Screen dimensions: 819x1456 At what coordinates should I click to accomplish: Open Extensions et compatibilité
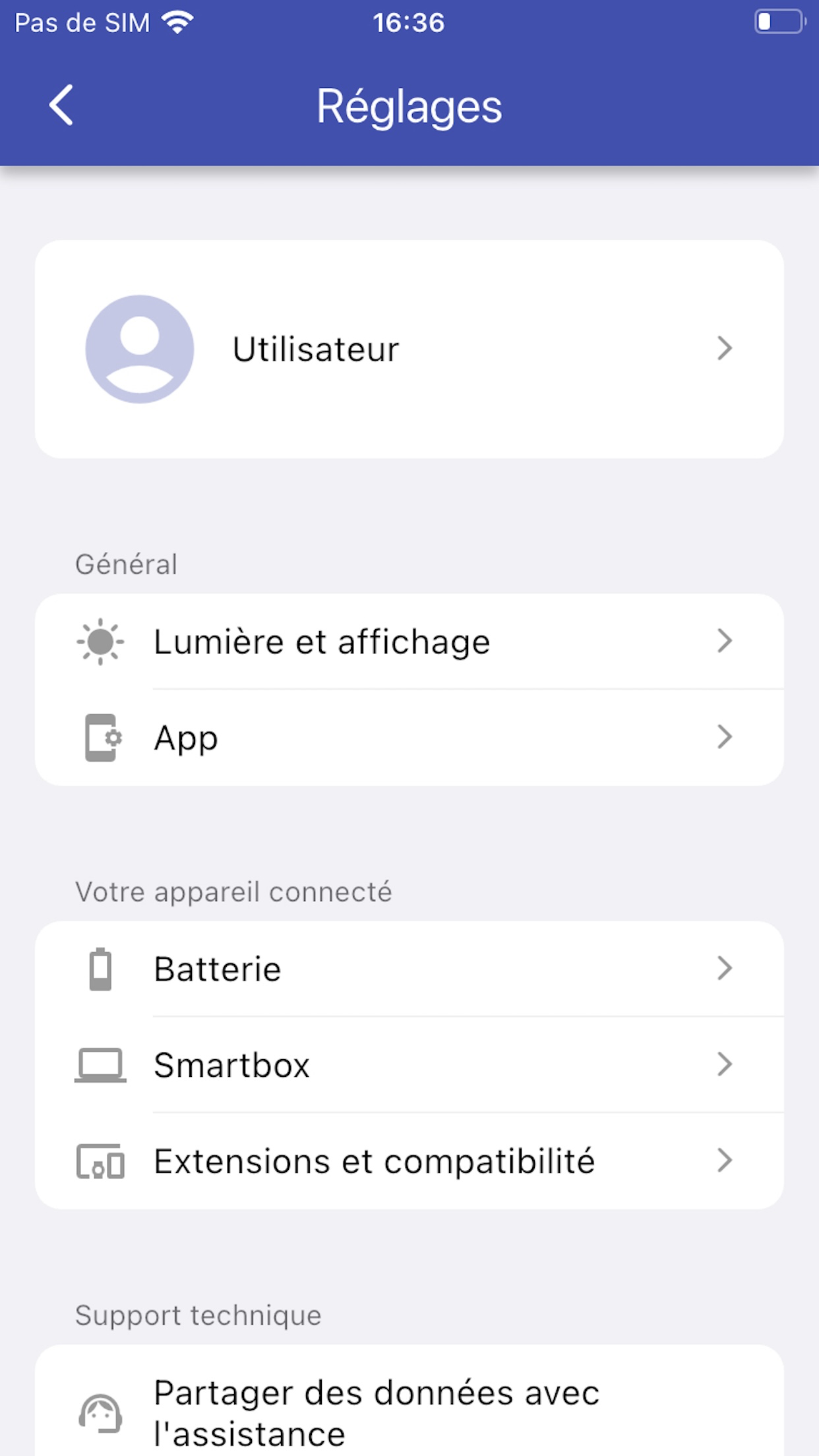(409, 1161)
